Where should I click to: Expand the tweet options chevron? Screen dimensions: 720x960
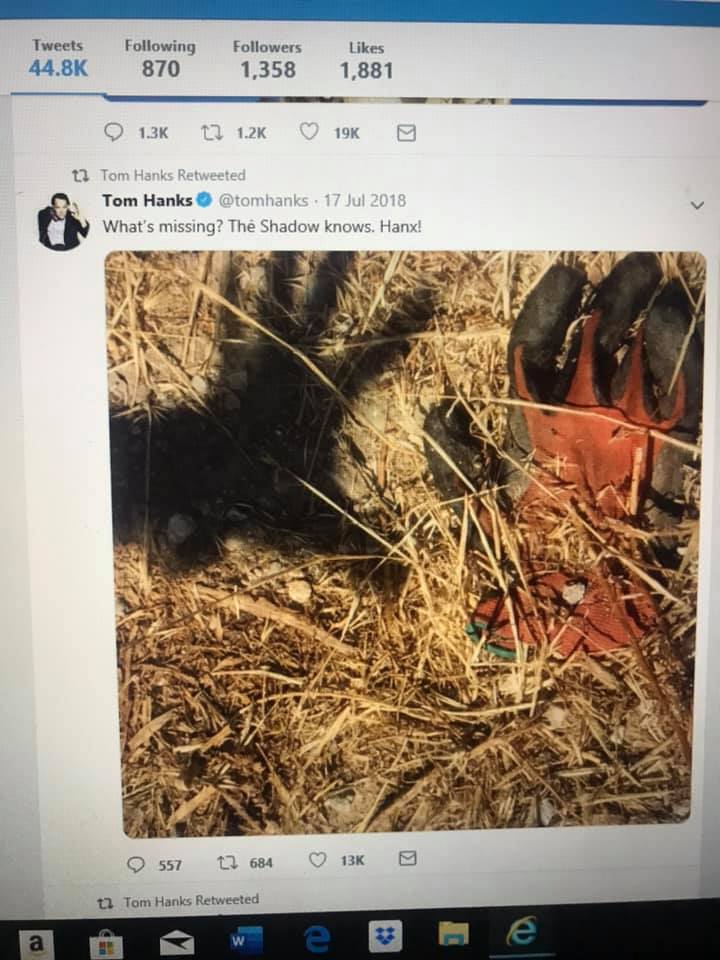click(697, 205)
